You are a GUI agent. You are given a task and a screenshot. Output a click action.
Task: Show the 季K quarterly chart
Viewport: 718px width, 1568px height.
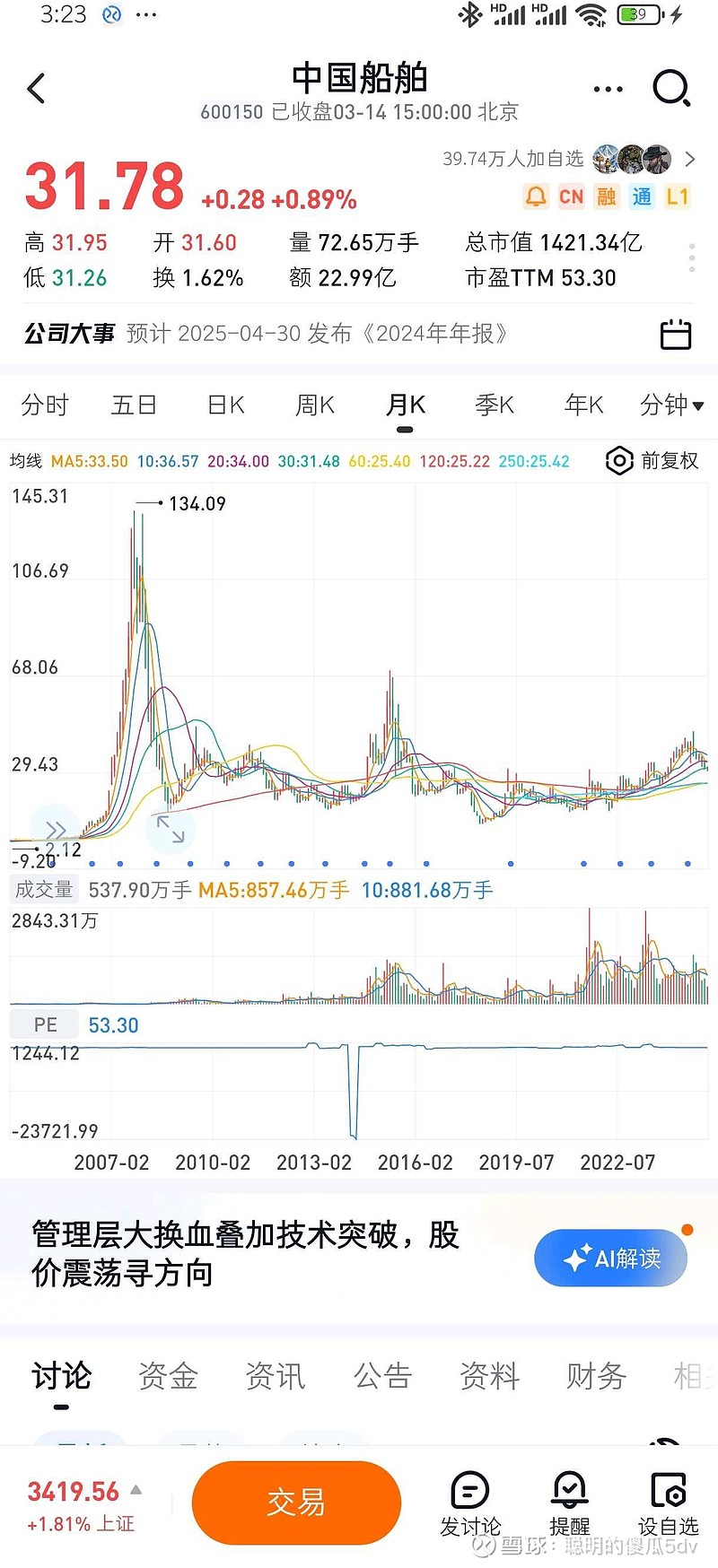click(495, 405)
